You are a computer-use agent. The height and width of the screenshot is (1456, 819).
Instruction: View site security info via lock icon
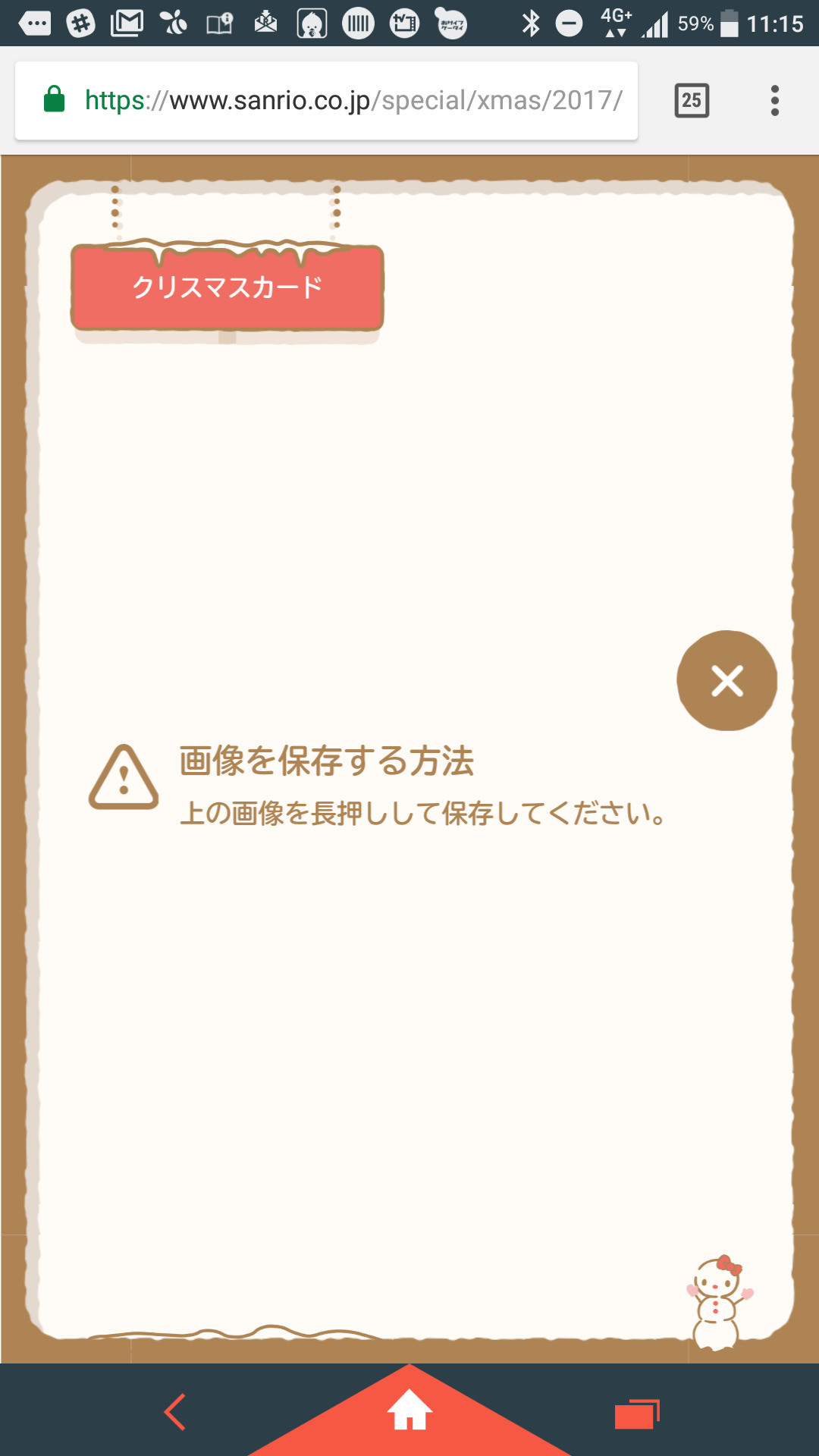click(x=54, y=99)
